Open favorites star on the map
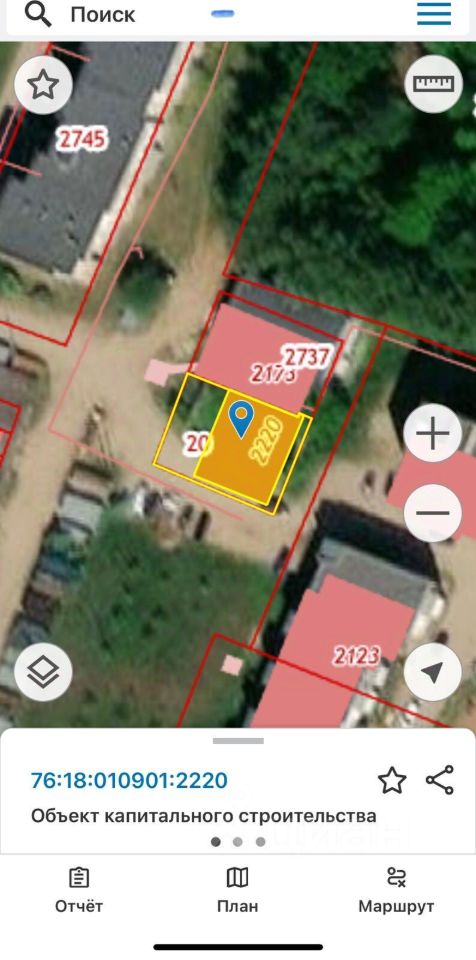Screen dimensions: 476x960 click(x=43, y=86)
